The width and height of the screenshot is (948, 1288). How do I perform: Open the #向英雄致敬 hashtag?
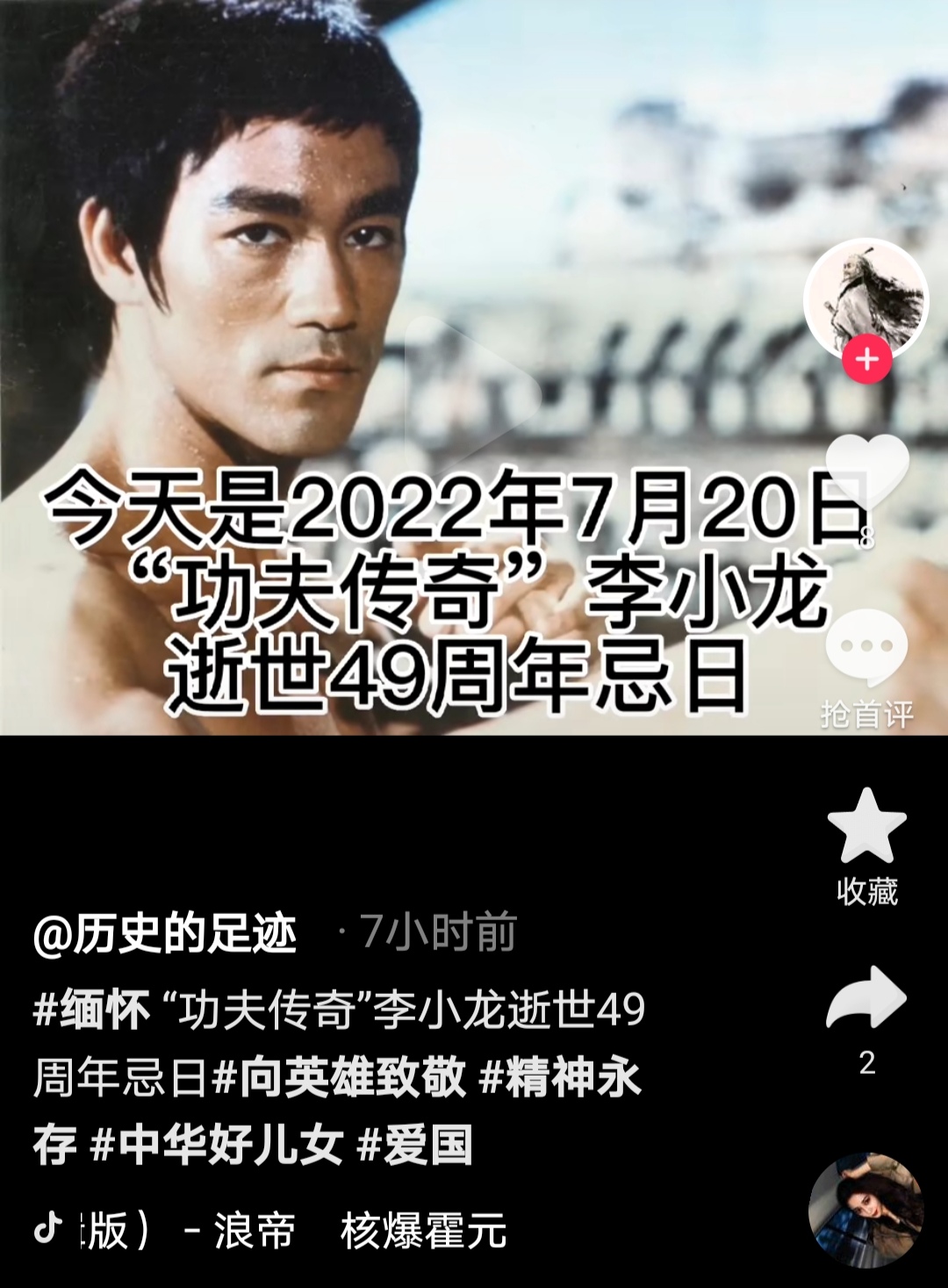(x=339, y=1077)
